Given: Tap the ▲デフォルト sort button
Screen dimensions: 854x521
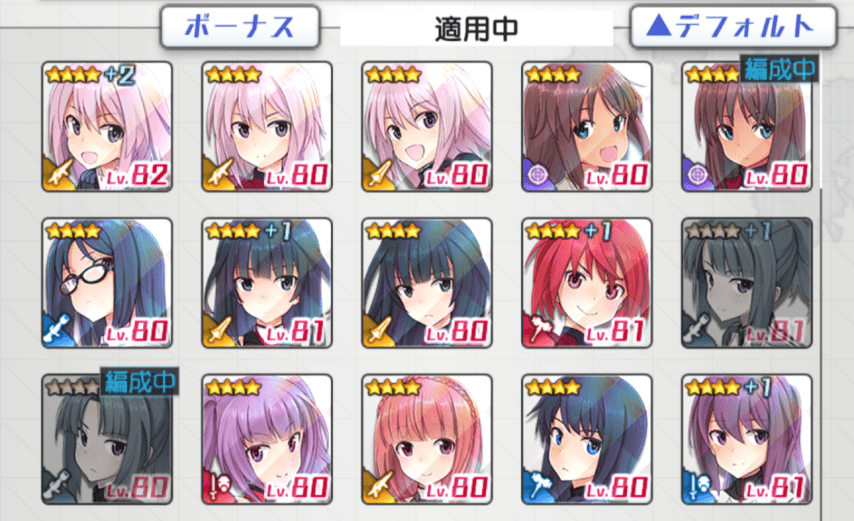Looking at the screenshot, I should tap(733, 27).
